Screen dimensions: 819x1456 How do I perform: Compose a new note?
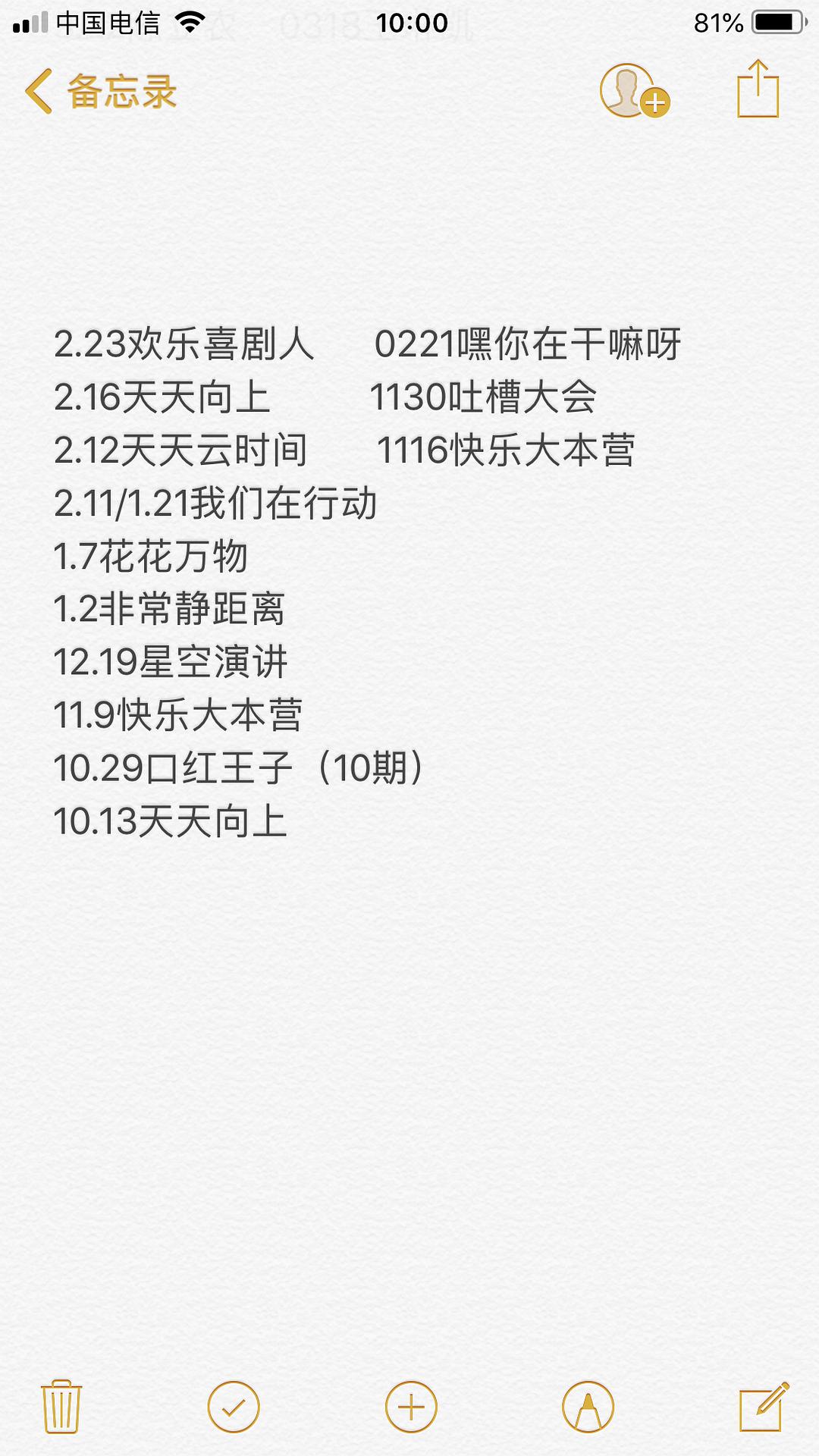tap(763, 1407)
